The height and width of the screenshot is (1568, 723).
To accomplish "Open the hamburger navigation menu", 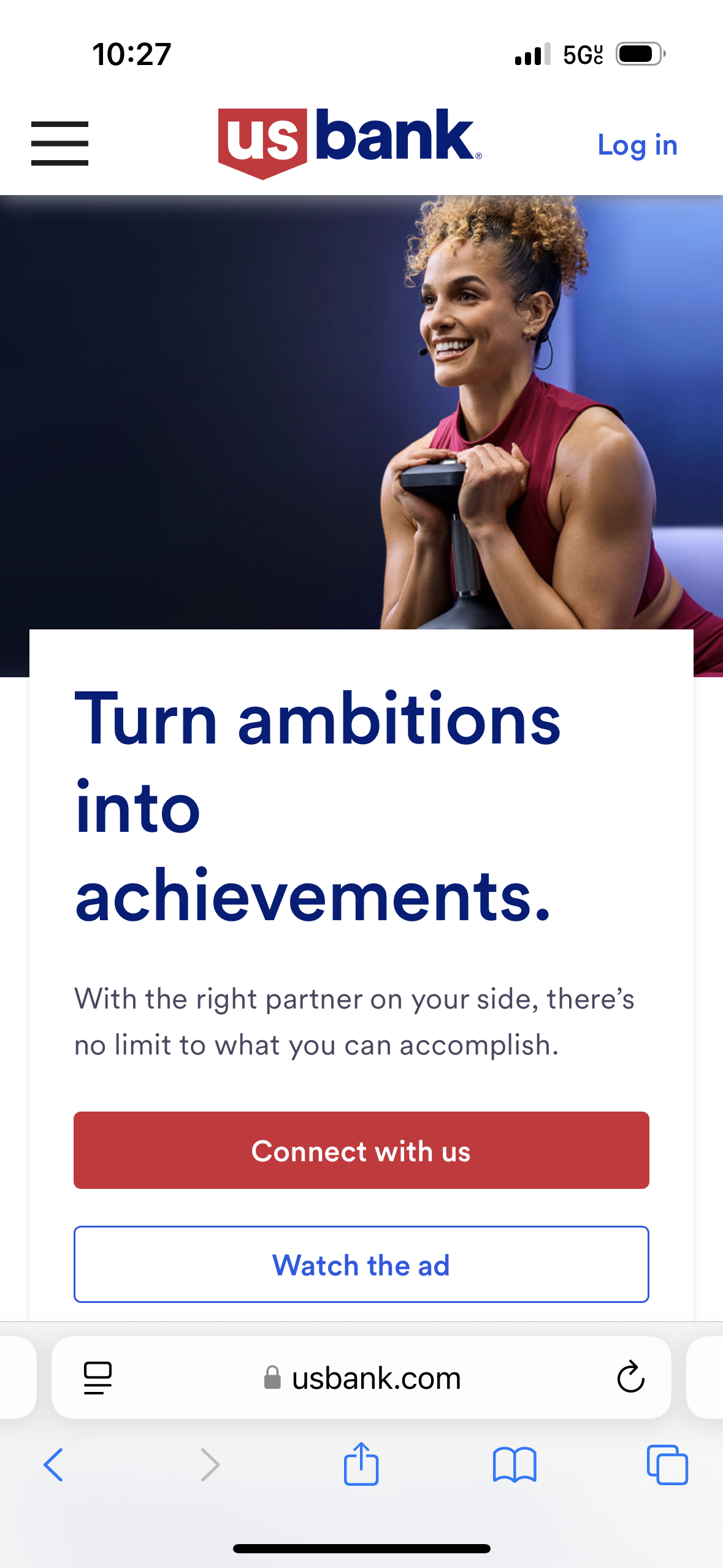I will tap(59, 144).
